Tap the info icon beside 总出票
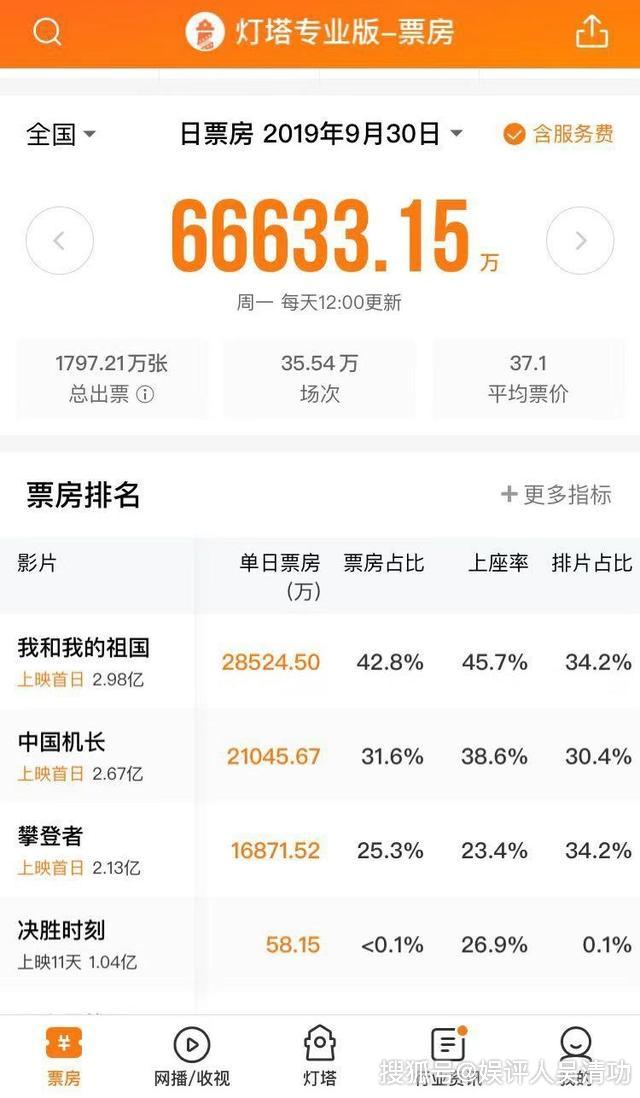 pos(145,394)
